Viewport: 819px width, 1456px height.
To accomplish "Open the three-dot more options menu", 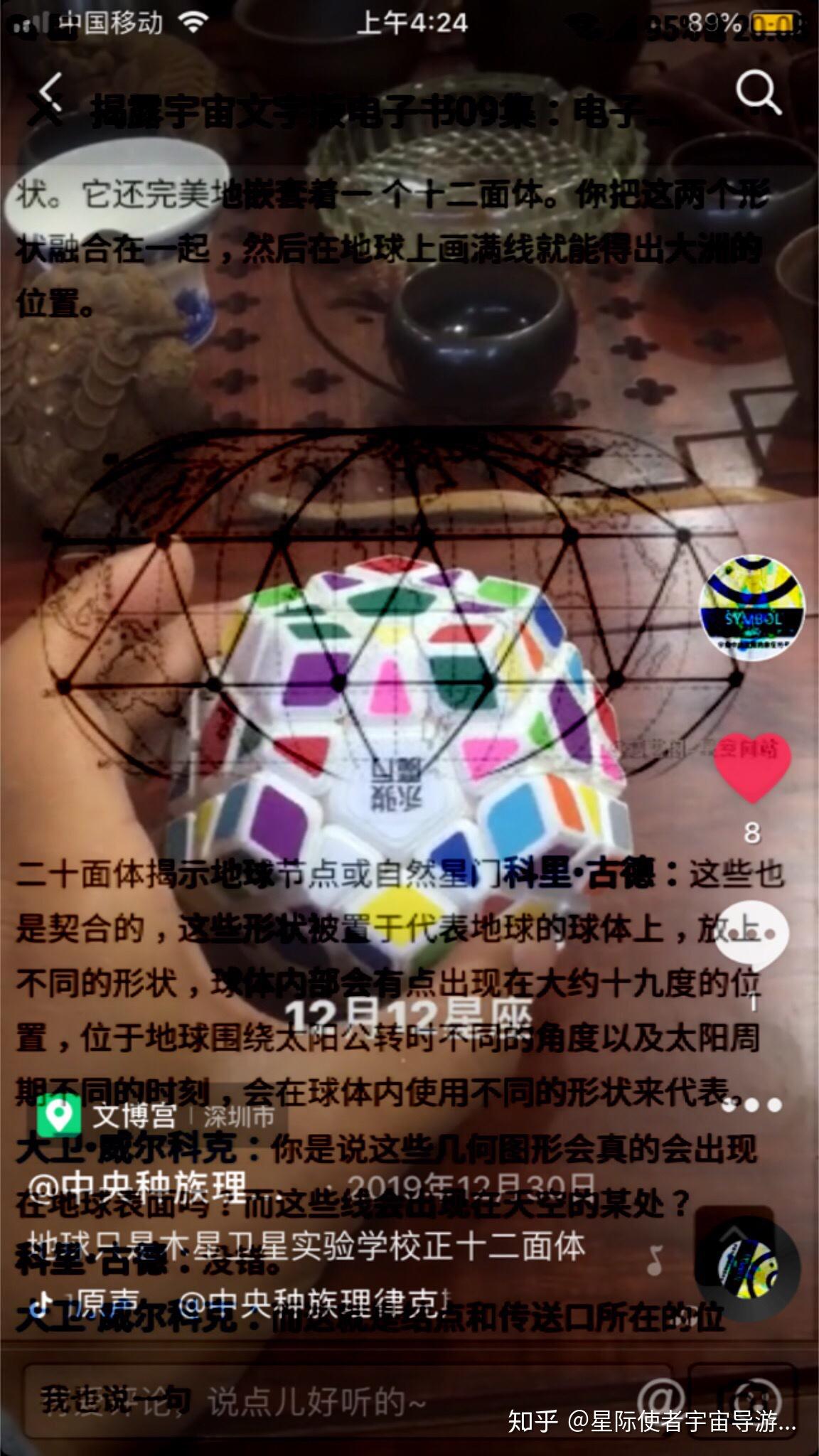I will click(752, 1105).
